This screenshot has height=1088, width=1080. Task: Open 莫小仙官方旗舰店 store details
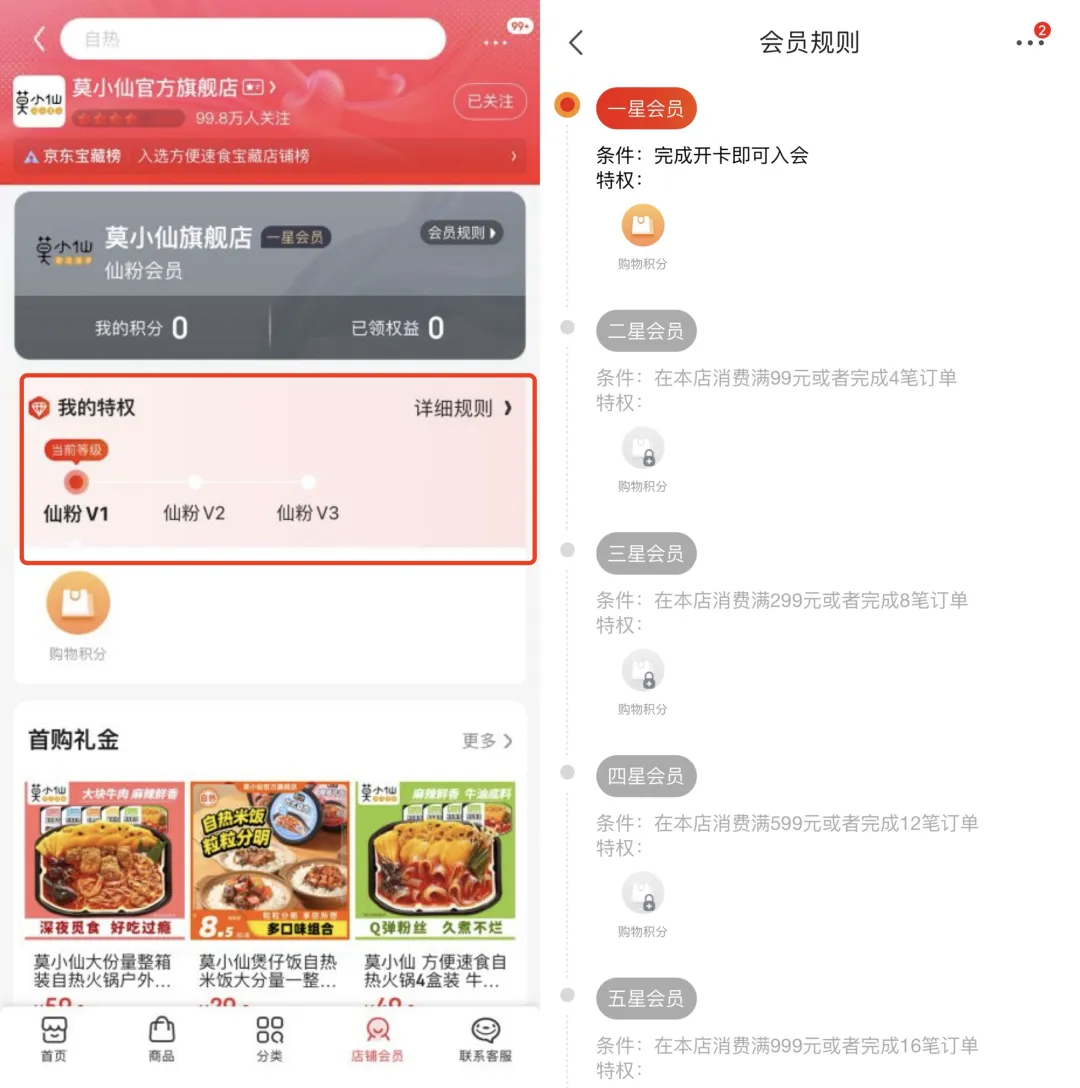[172, 88]
